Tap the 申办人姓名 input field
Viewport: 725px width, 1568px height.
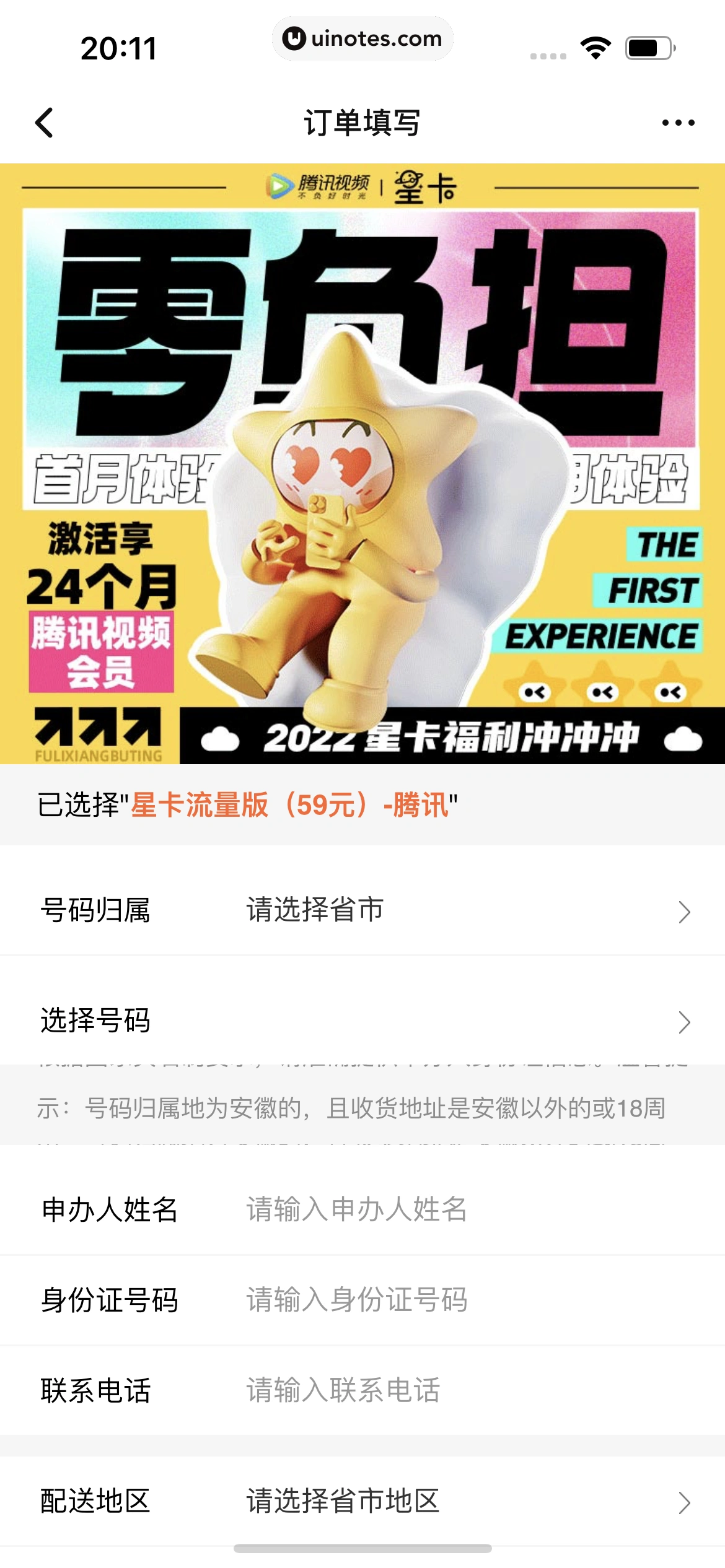459,1209
